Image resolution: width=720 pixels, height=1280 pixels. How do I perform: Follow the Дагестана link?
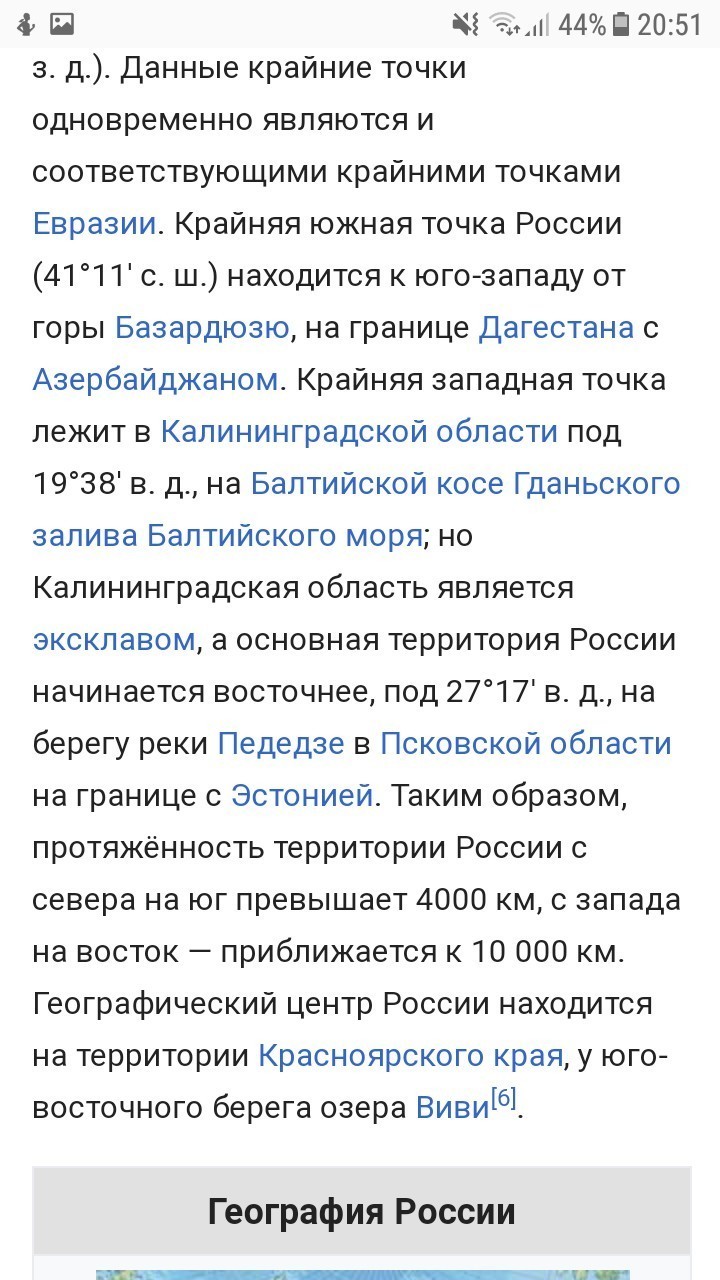tap(557, 327)
